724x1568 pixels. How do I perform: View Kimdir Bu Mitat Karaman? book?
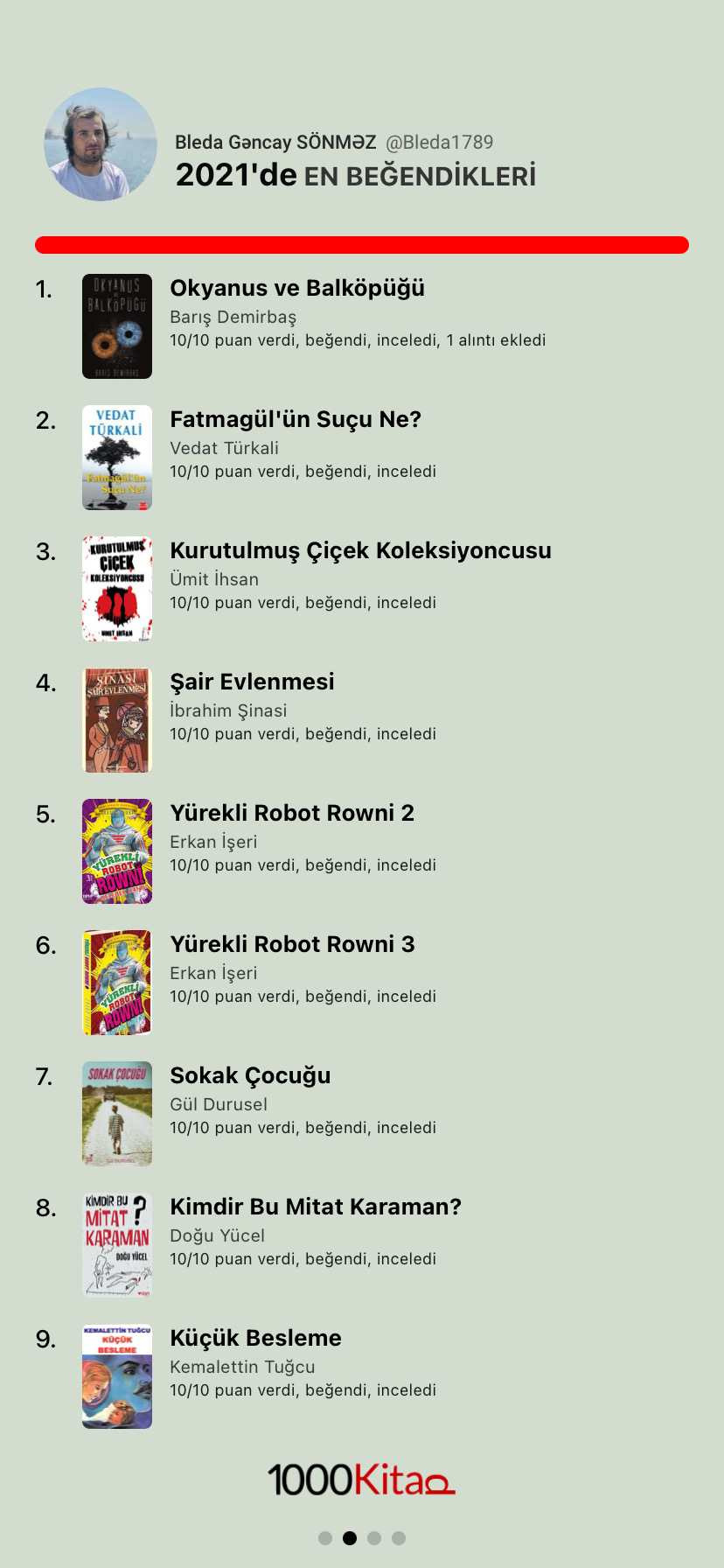[x=315, y=1207]
